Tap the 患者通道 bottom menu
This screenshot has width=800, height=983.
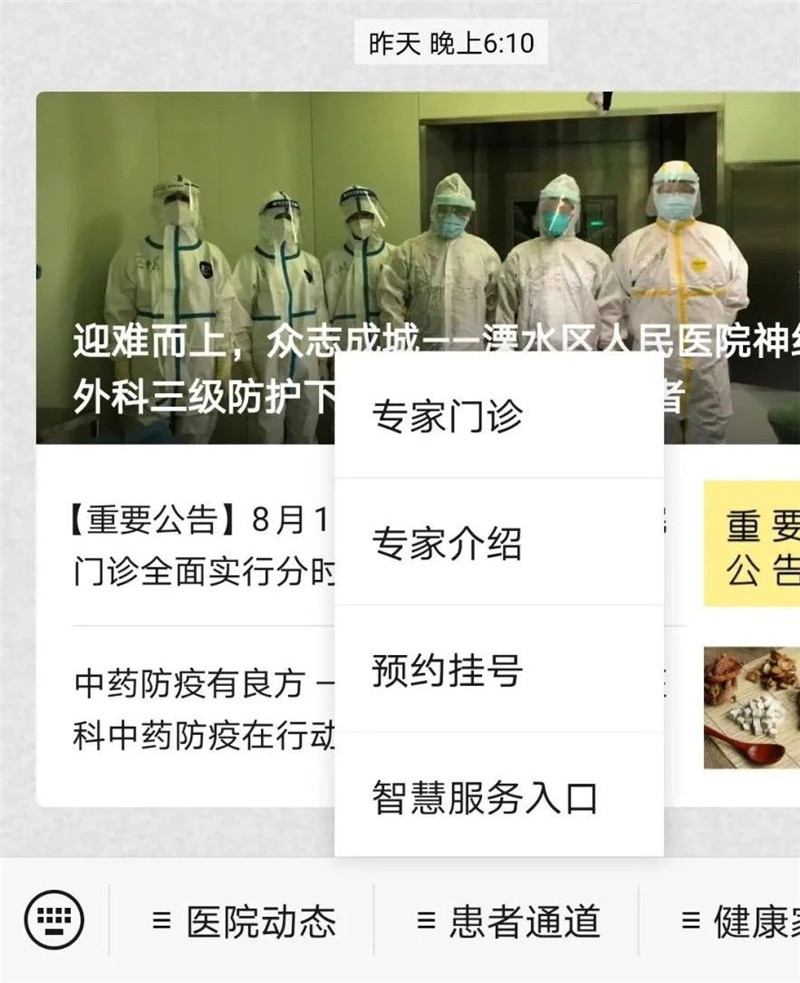tap(508, 921)
